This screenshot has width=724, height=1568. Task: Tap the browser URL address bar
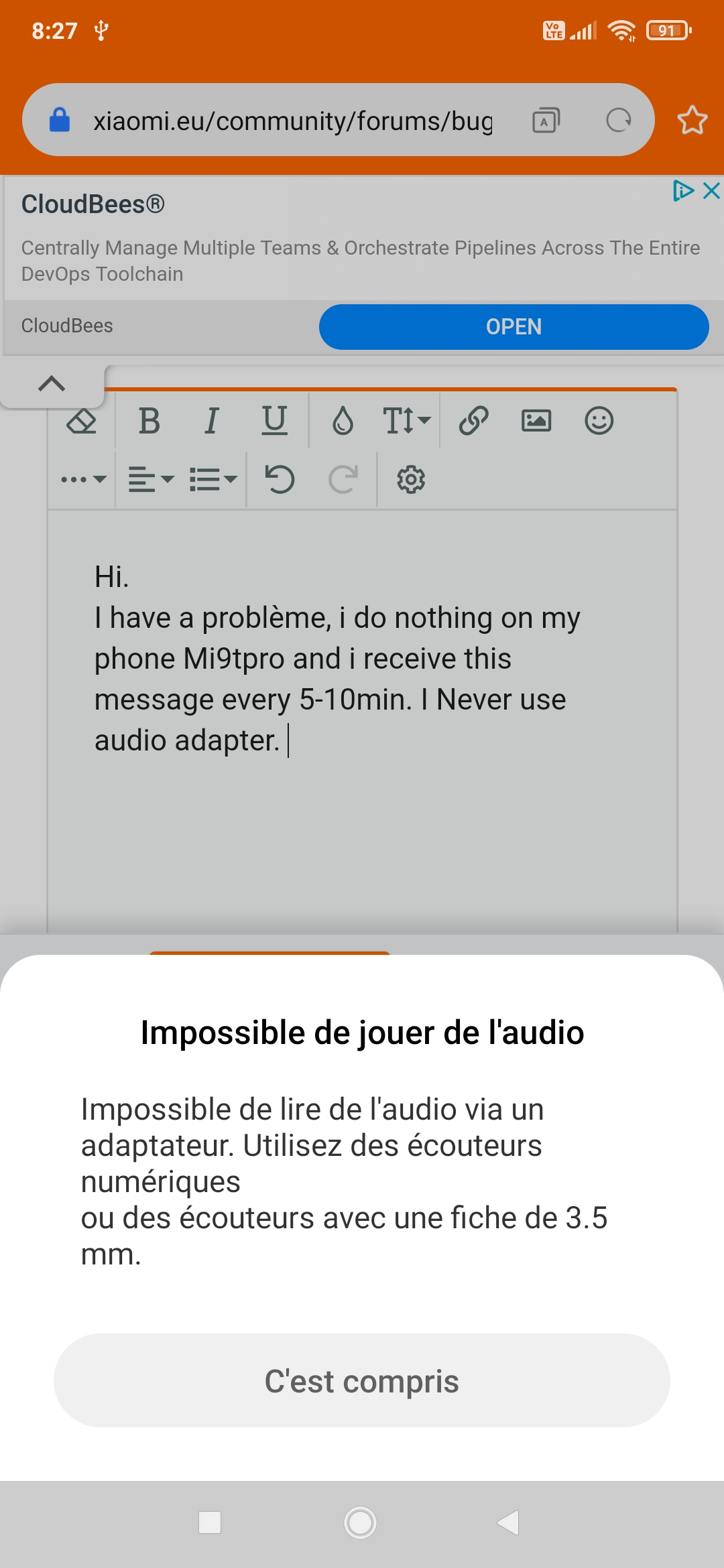click(x=292, y=121)
